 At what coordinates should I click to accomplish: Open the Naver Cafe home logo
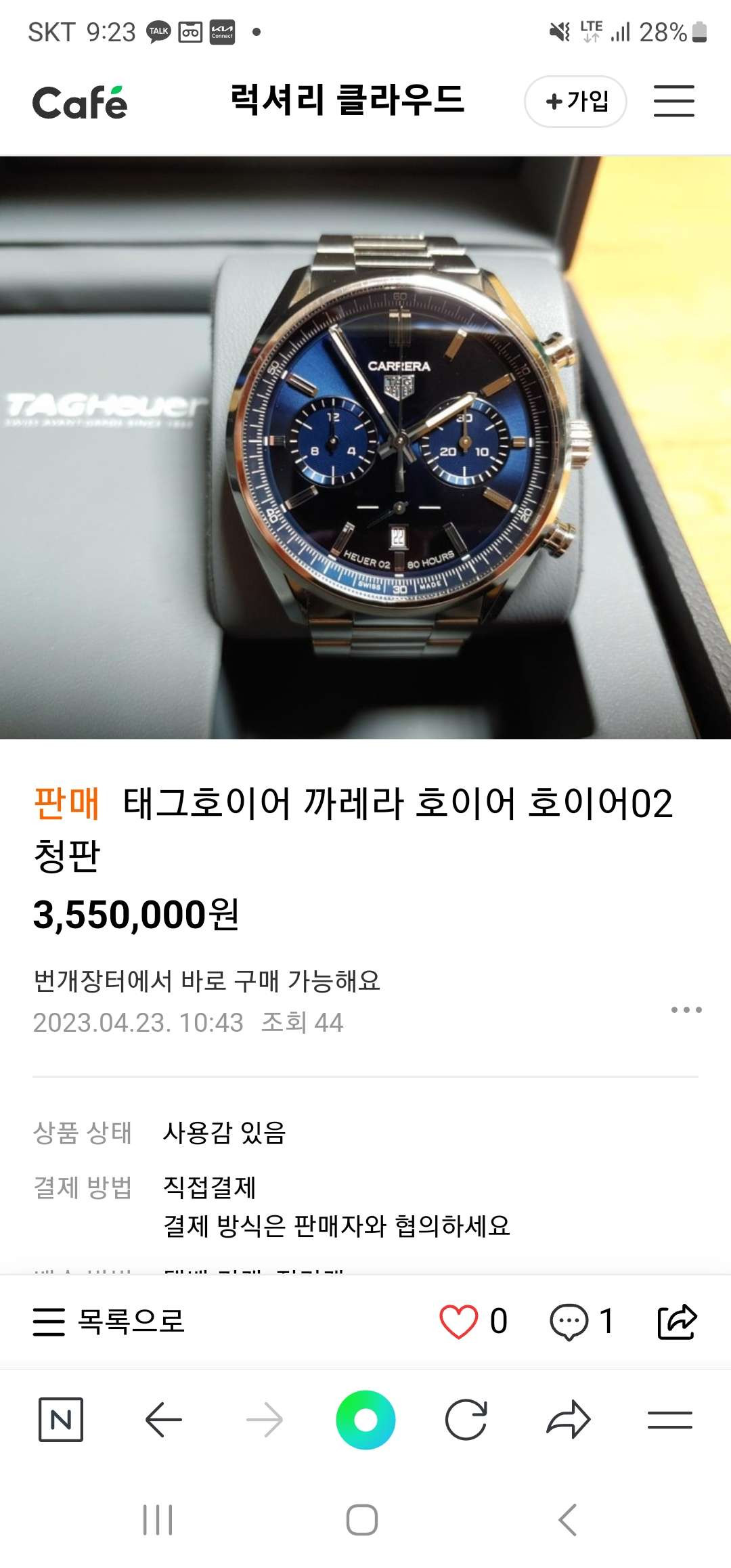(80, 103)
